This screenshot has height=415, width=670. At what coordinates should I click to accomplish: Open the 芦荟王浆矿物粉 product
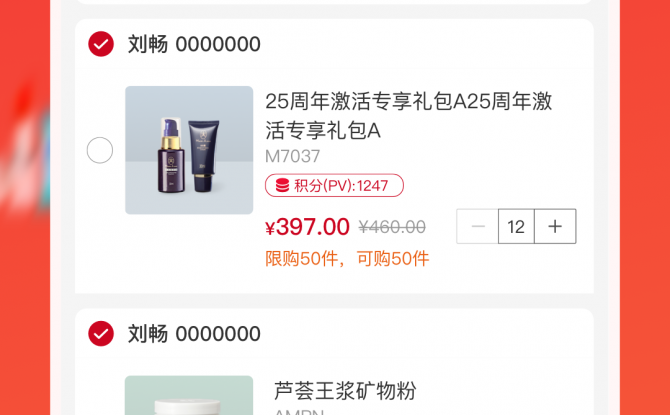click(x=345, y=391)
